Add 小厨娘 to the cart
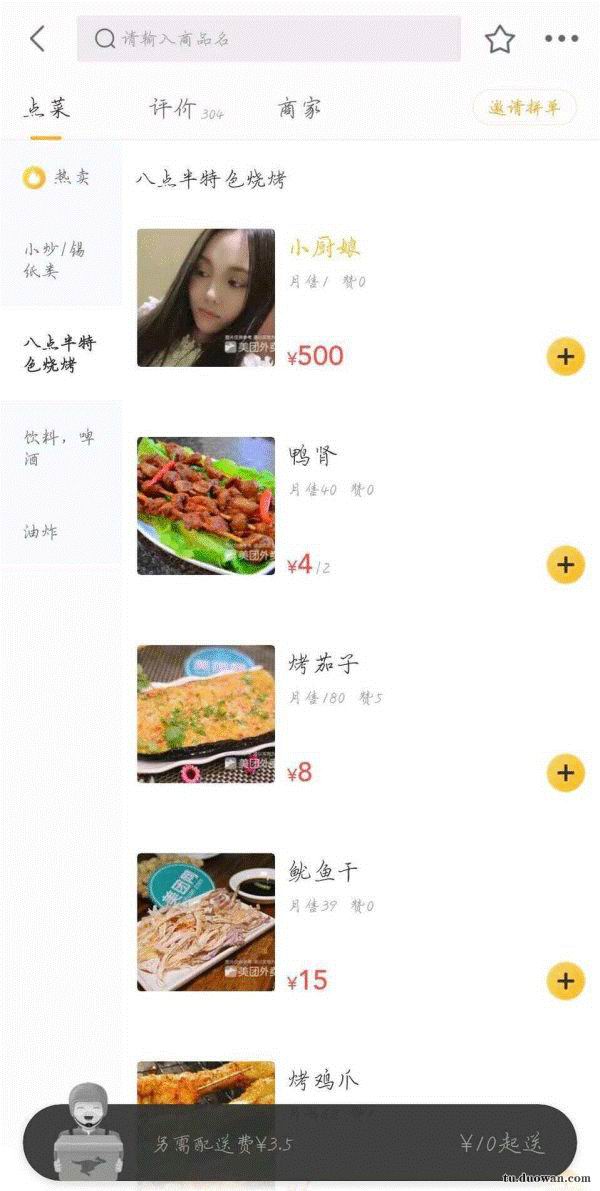The width and height of the screenshot is (600, 1191). click(x=565, y=356)
